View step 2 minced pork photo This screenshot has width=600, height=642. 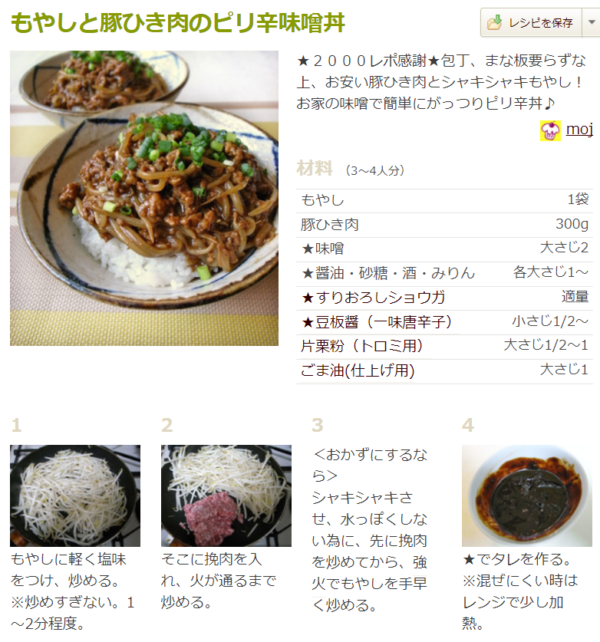click(226, 495)
